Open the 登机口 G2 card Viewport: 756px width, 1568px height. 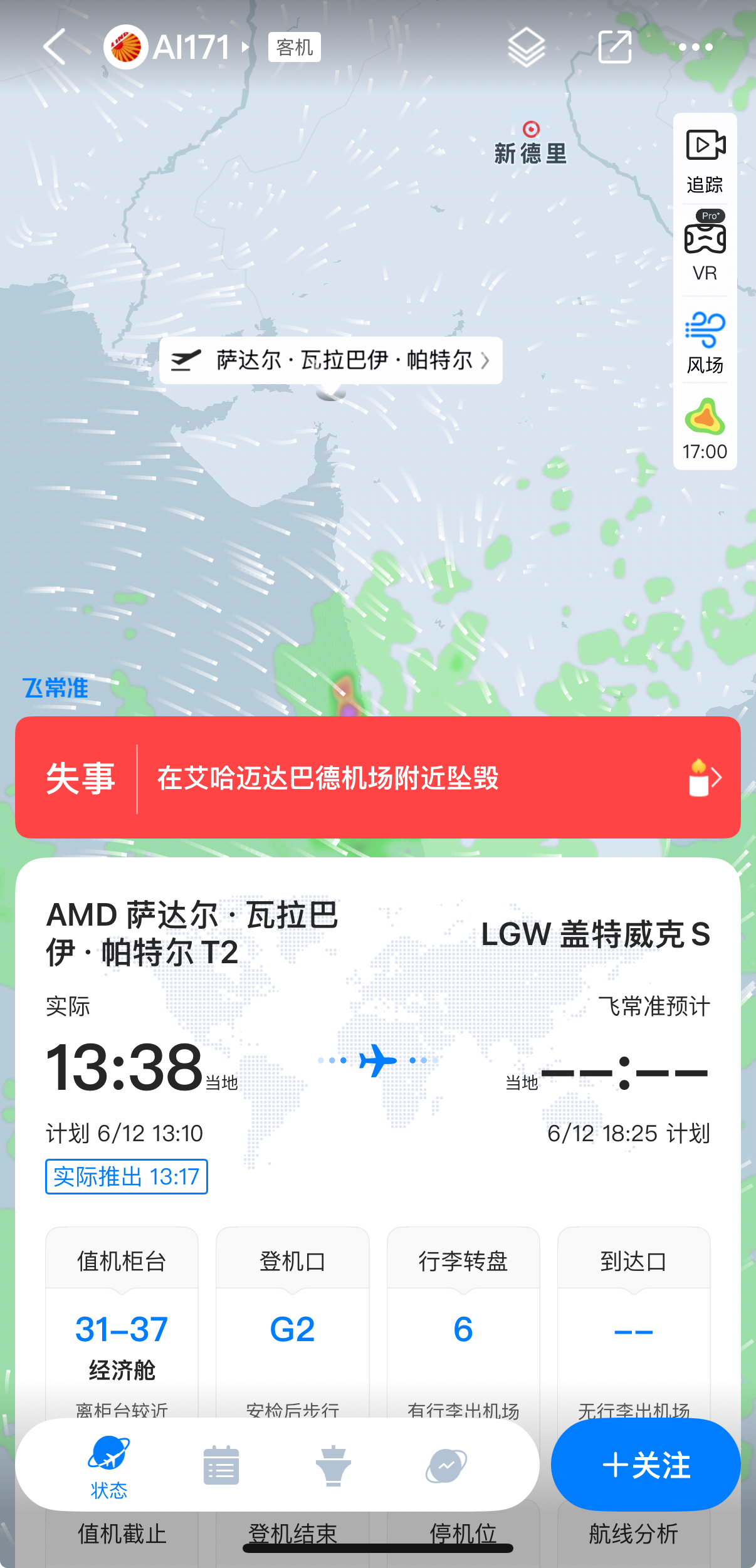point(292,1324)
